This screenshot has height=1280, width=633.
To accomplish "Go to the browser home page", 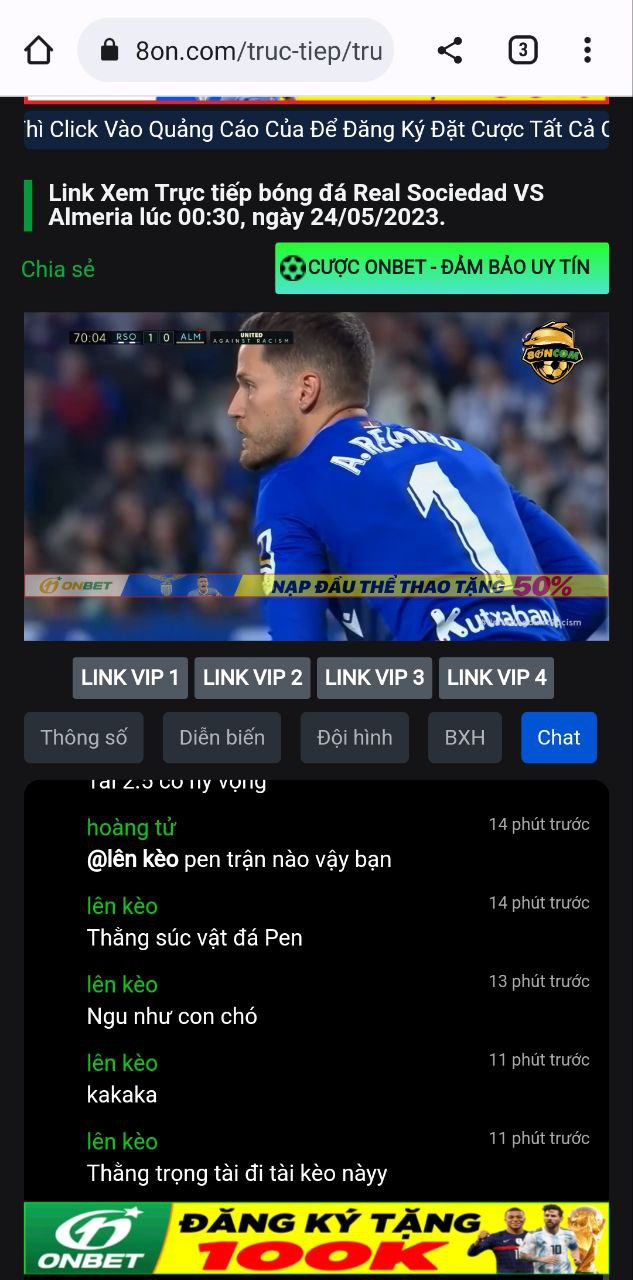I will click(38, 50).
